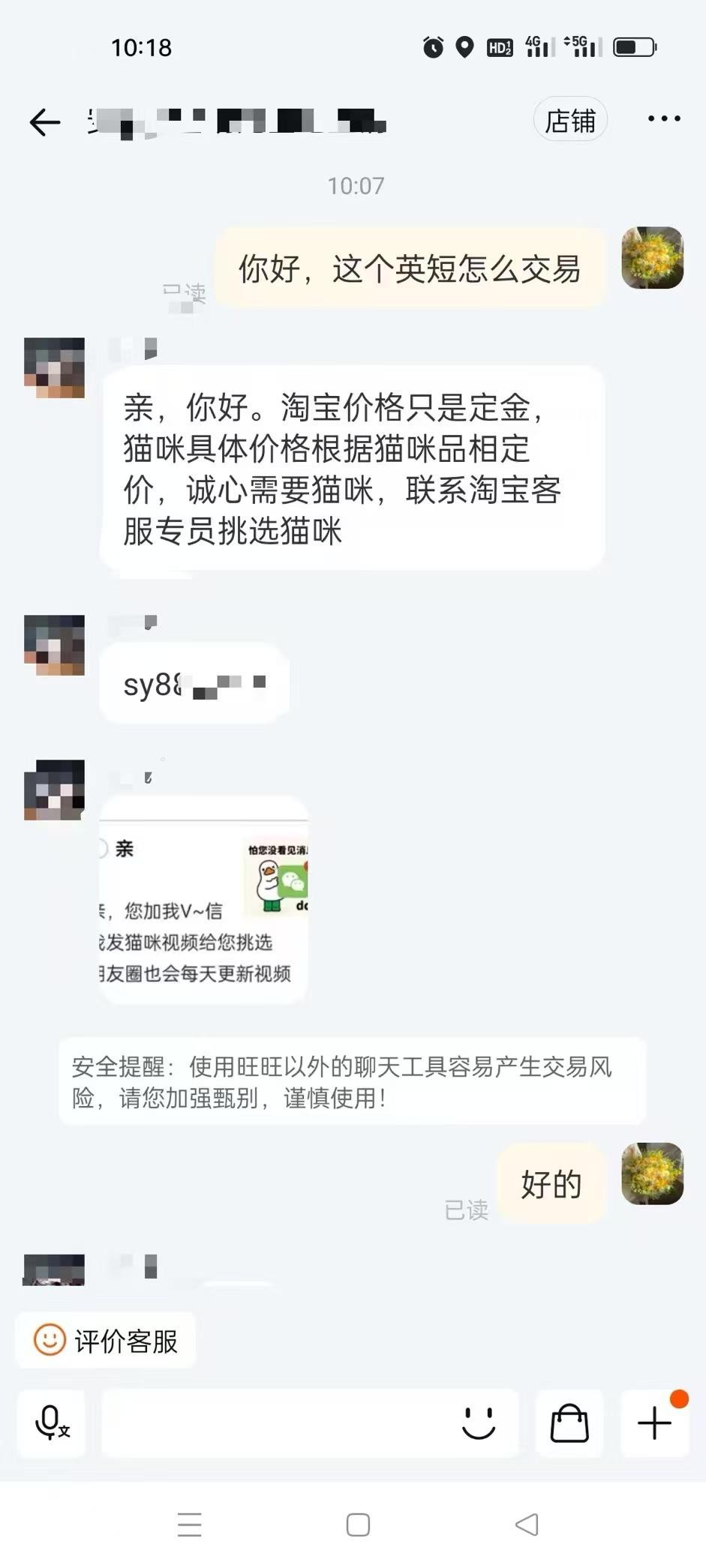Tap 评价客服 to rate customer service
This screenshot has width=706, height=1568.
(x=106, y=1340)
